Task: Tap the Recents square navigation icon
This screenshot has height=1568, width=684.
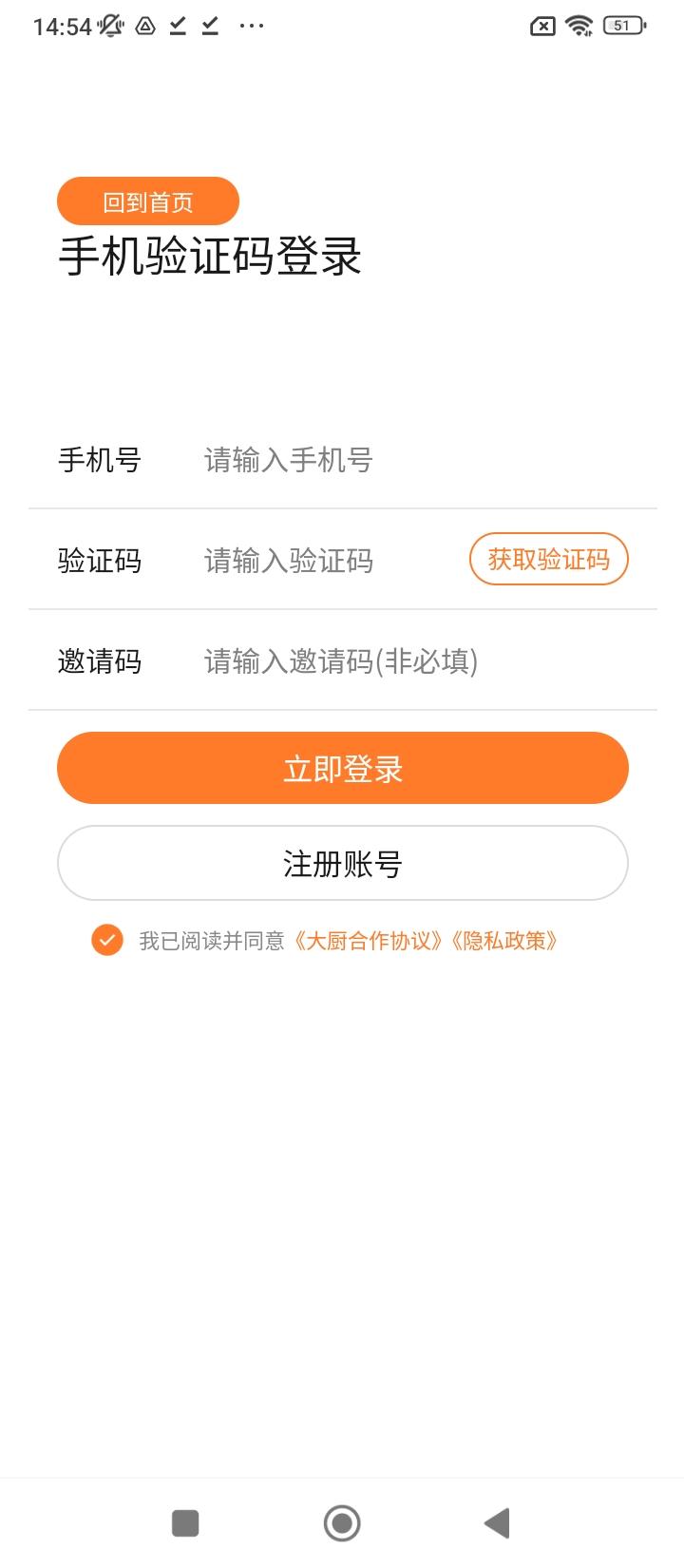Action: 185,1523
